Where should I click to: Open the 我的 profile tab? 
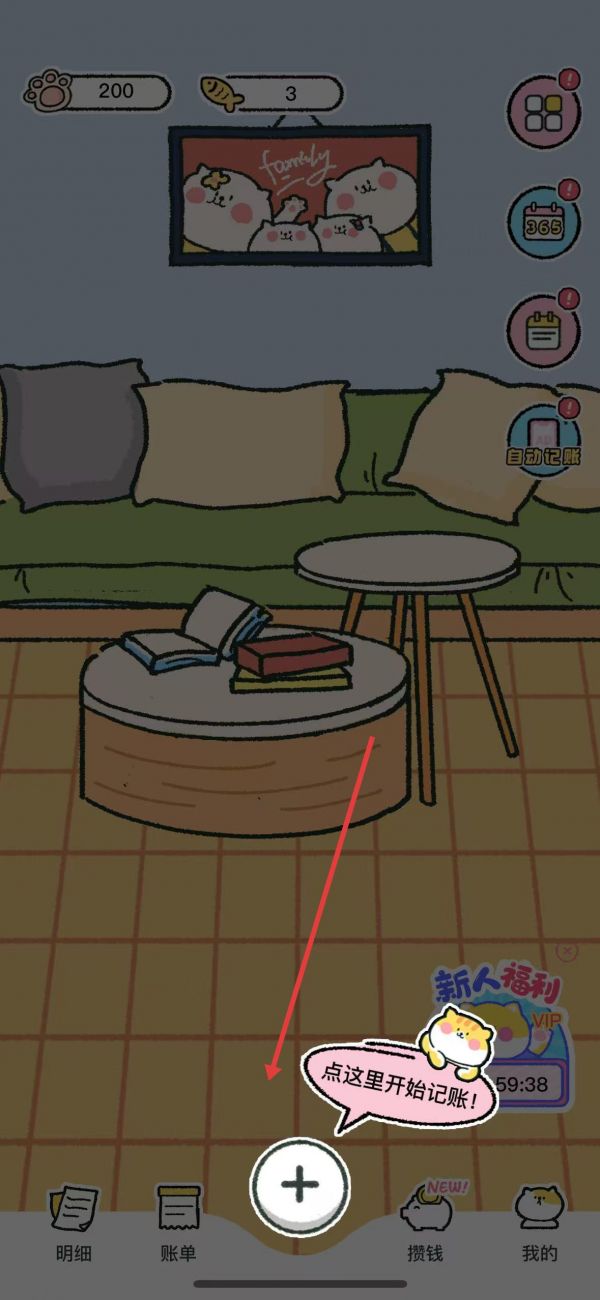click(x=538, y=1224)
